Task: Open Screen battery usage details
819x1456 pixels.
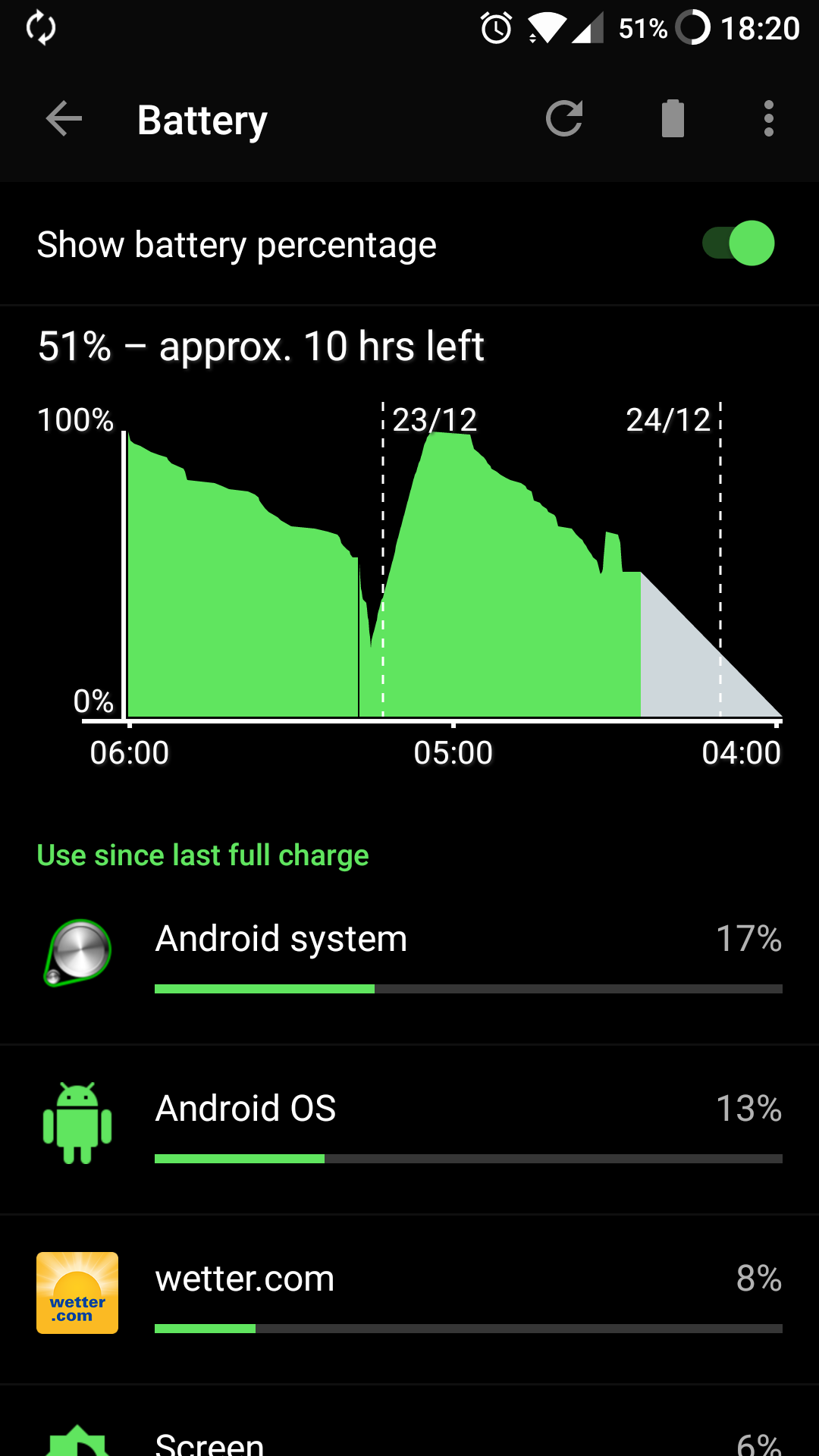Action: [x=409, y=1437]
